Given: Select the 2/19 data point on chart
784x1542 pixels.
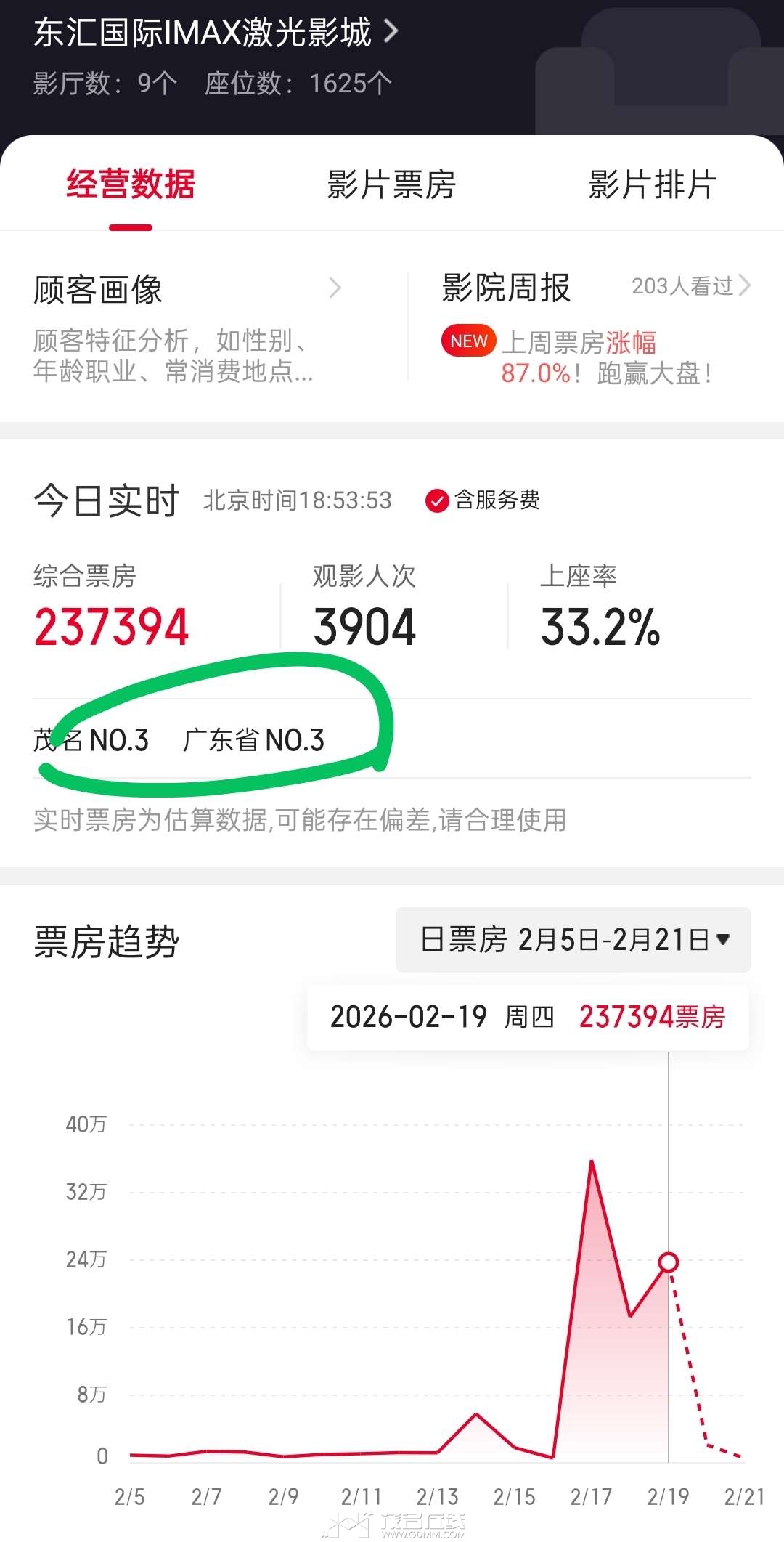Looking at the screenshot, I should [669, 1263].
